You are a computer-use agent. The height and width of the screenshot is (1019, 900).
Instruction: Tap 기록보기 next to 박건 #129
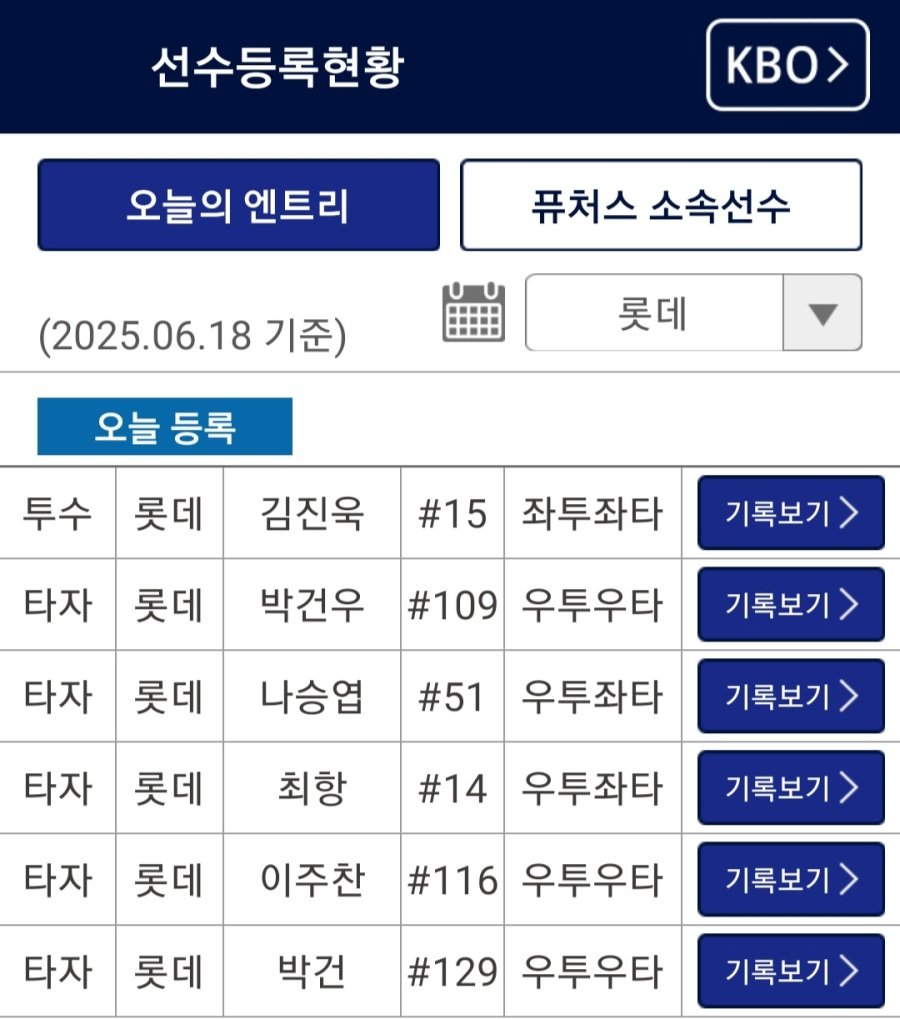click(790, 971)
